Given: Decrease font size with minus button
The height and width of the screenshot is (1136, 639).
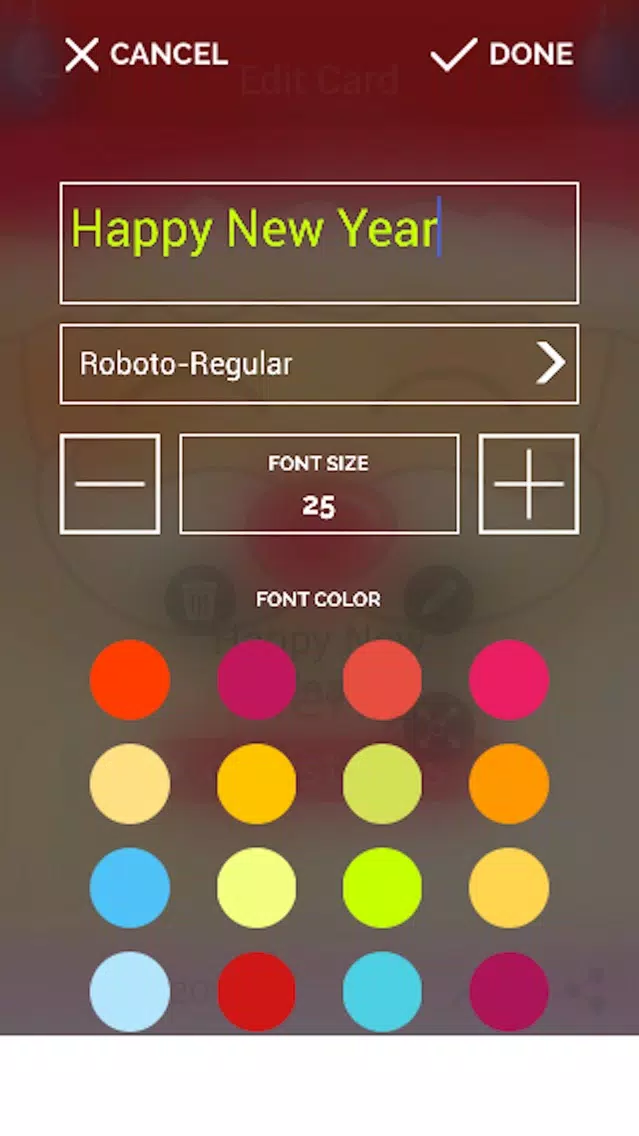Looking at the screenshot, I should pyautogui.click(x=110, y=484).
